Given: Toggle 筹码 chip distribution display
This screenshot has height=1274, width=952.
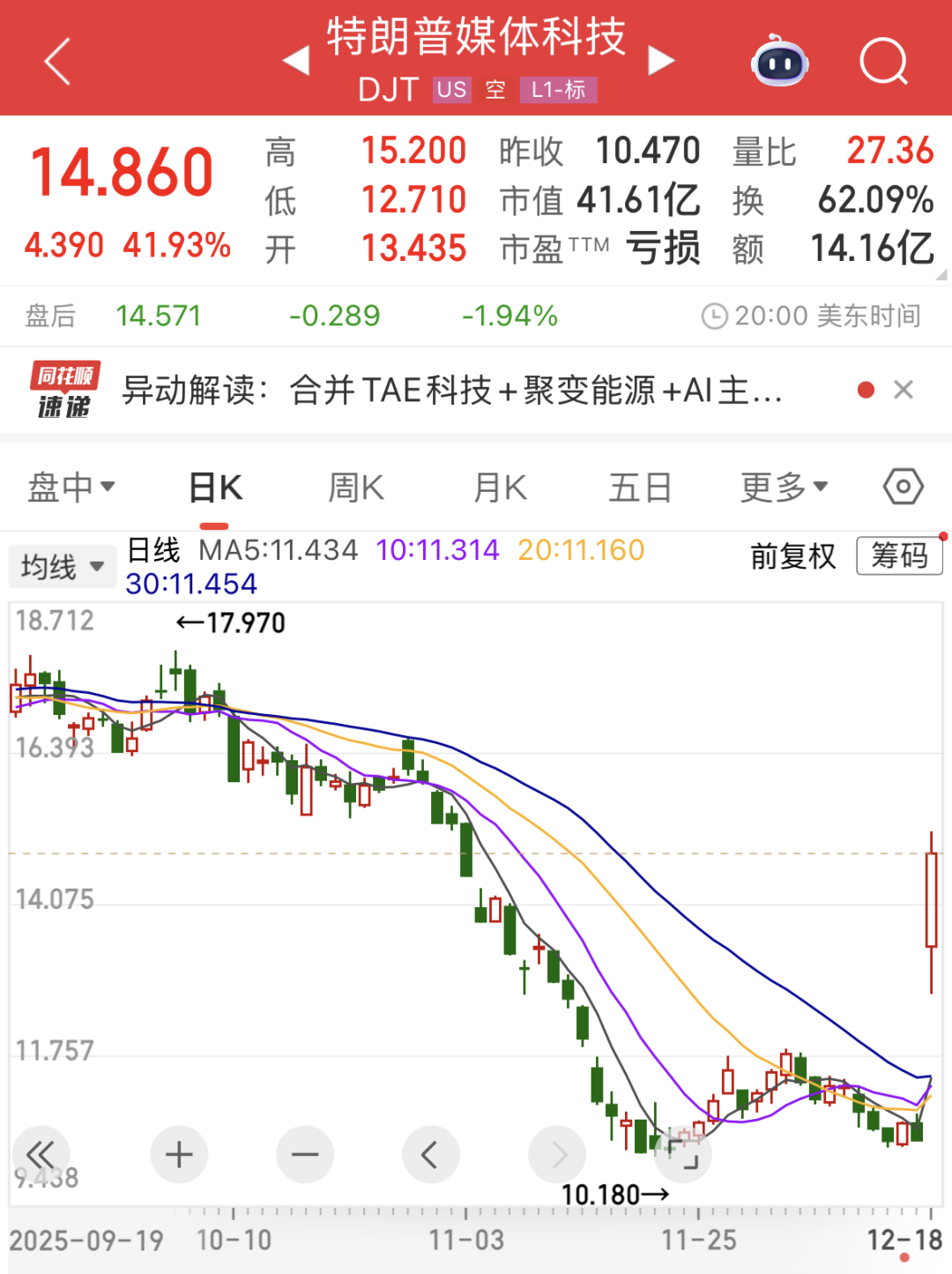Looking at the screenshot, I should point(899,557).
